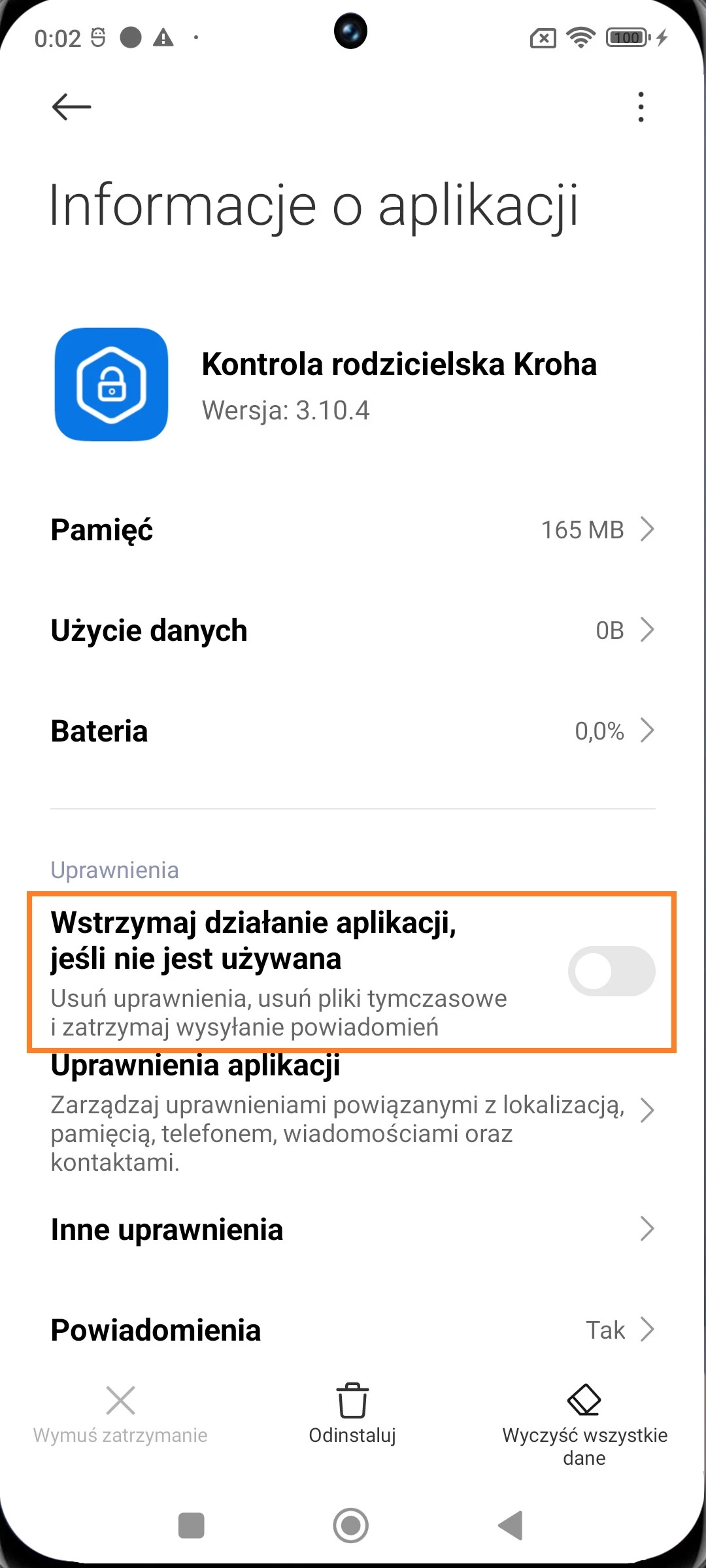Open Inne uprawnienia
706x1568 pixels.
click(x=353, y=1230)
